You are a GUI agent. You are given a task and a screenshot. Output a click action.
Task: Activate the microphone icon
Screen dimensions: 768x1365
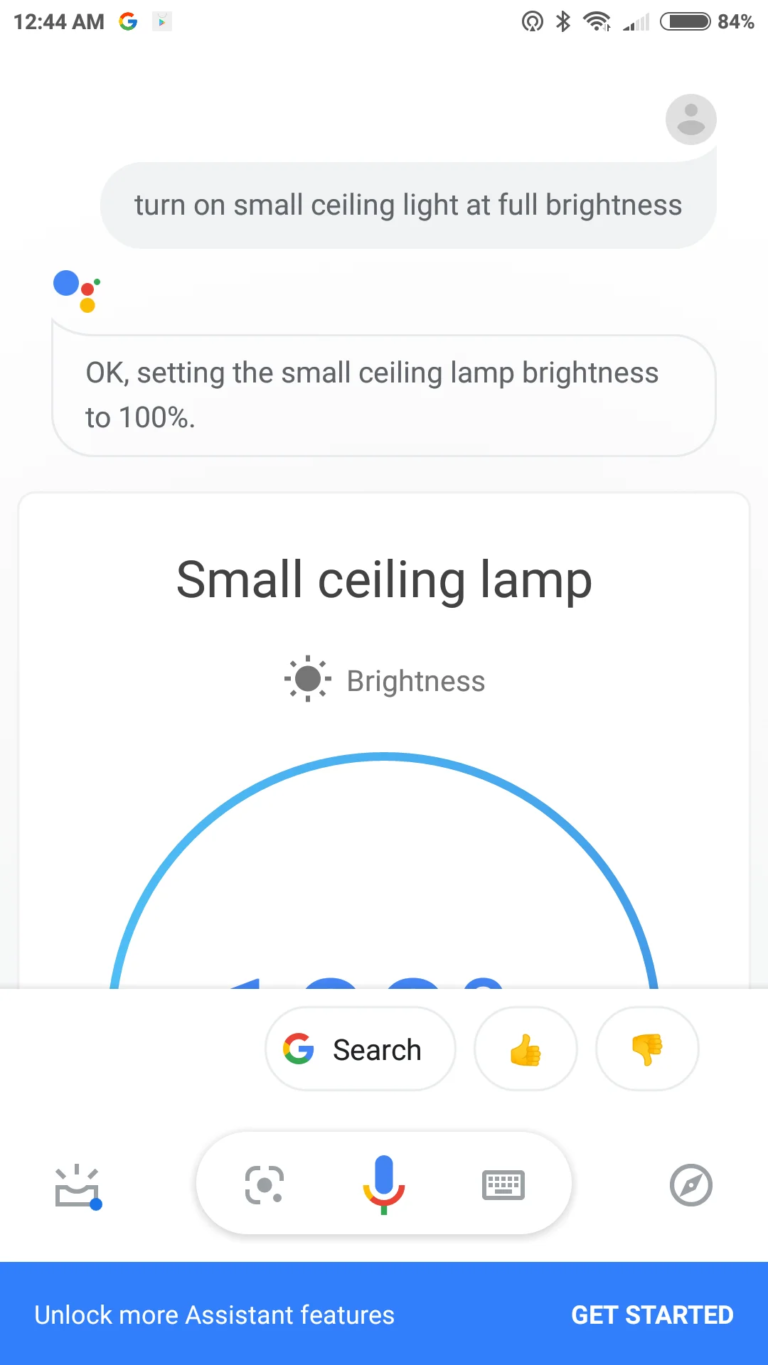click(383, 1183)
